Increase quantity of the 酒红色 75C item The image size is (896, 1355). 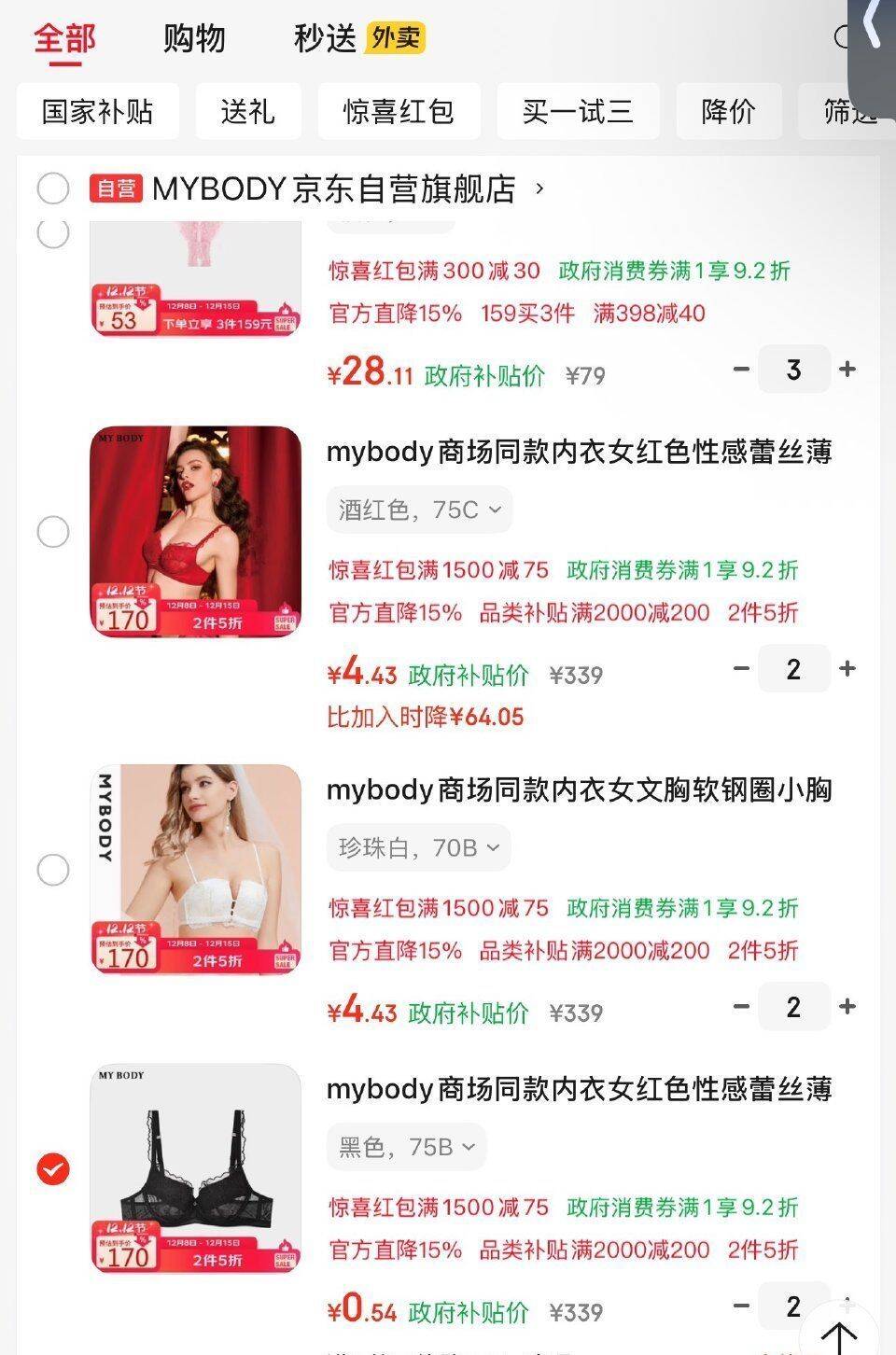pos(847,668)
